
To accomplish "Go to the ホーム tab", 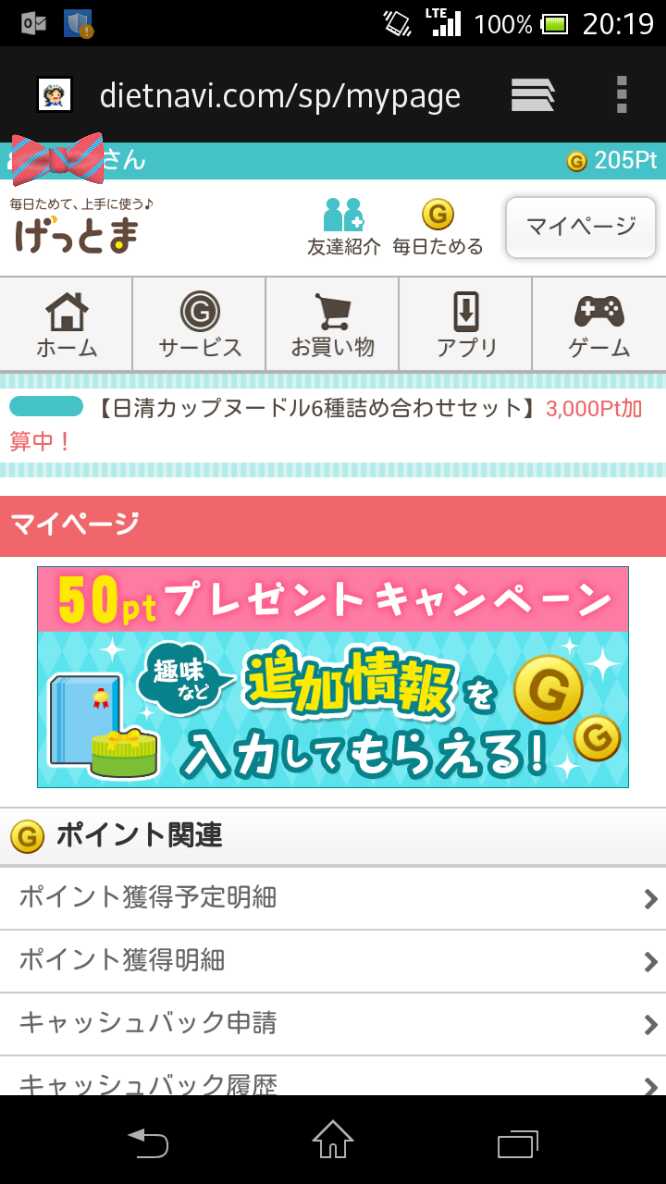I will (66, 325).
